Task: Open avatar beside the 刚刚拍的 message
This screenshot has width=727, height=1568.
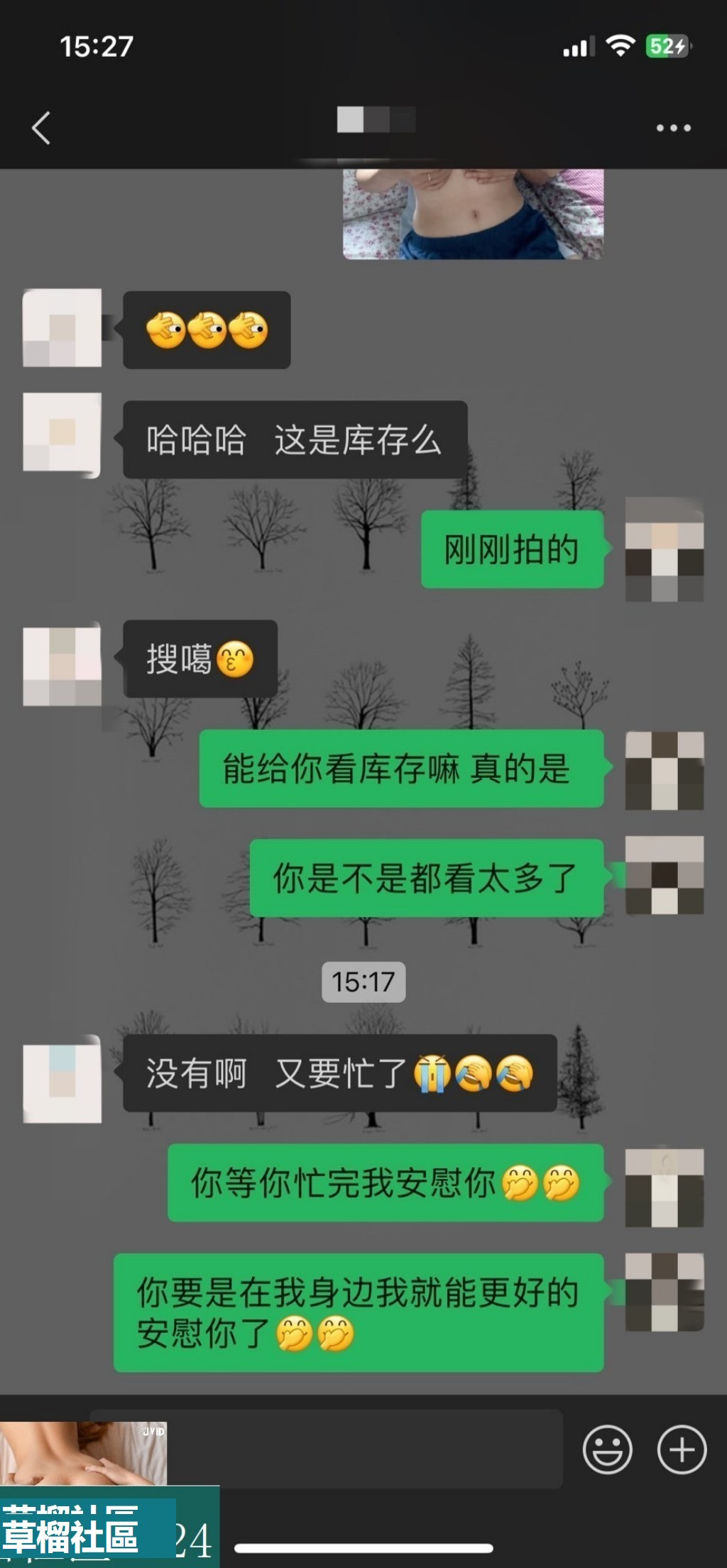Action: coord(664,550)
